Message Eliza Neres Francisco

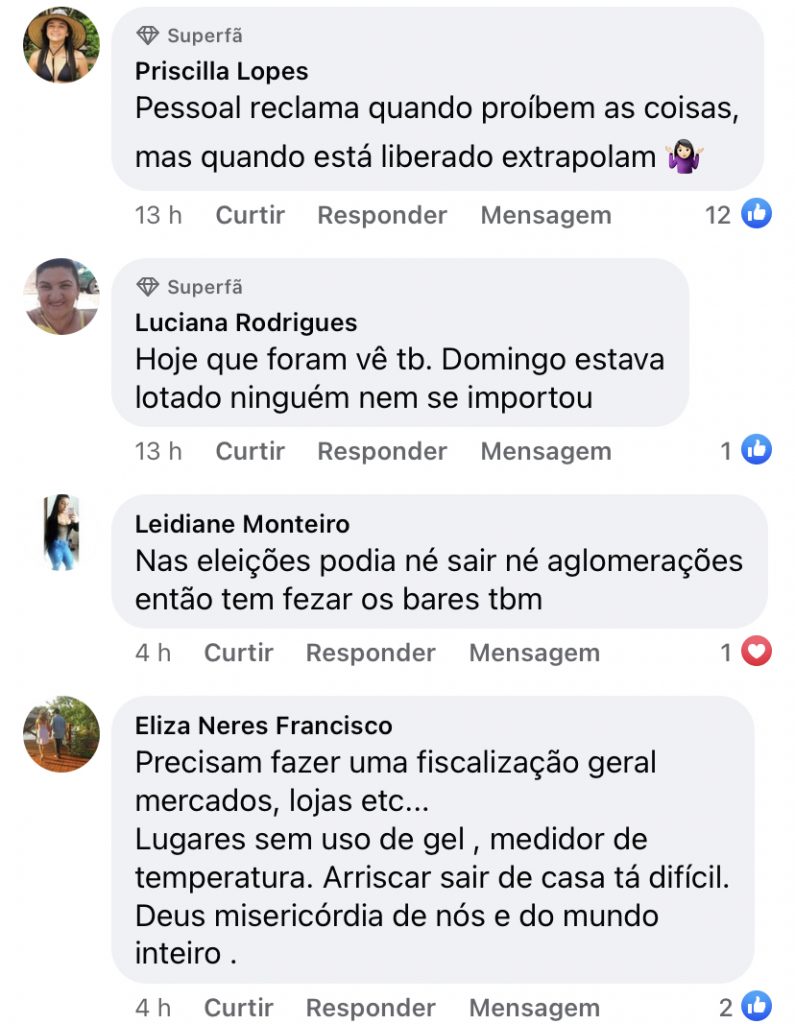(x=534, y=1007)
